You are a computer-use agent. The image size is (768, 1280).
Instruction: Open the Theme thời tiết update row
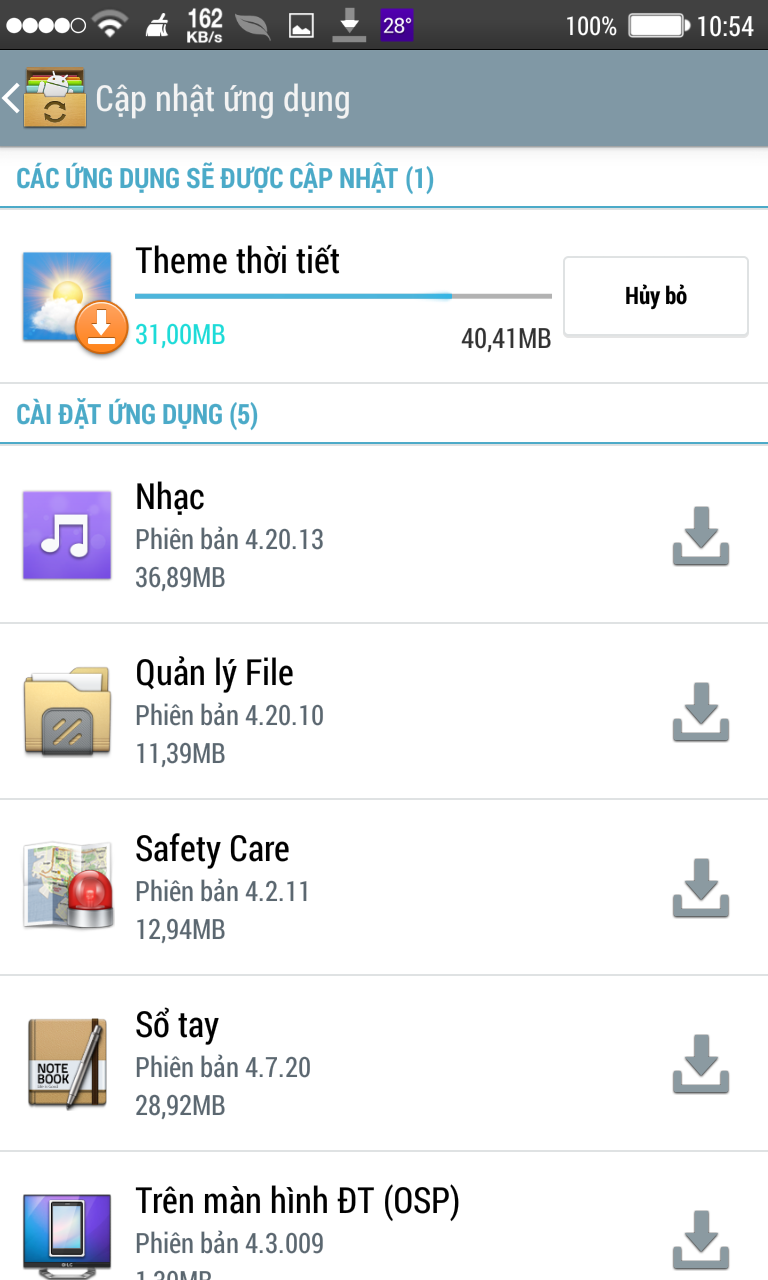[384, 296]
